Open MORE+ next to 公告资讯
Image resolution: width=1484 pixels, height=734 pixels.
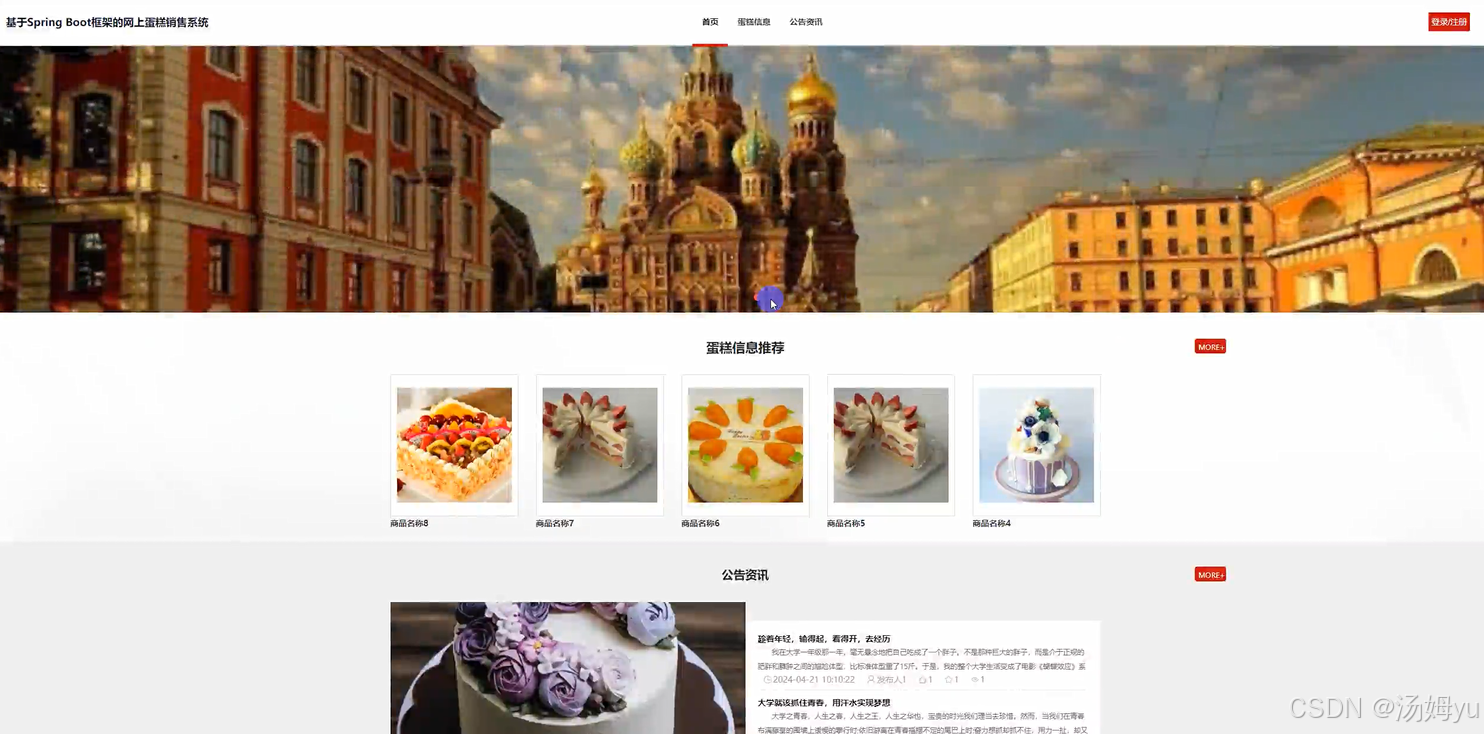coord(1210,575)
